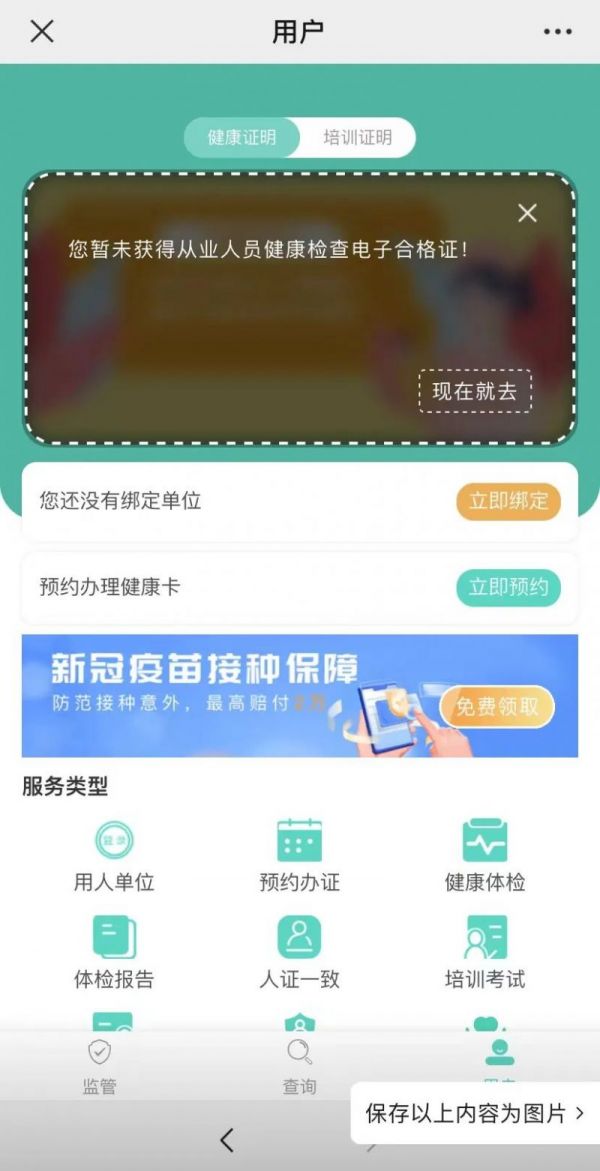
Task: Tap 免费领取 on the vaccine banner
Action: click(497, 706)
